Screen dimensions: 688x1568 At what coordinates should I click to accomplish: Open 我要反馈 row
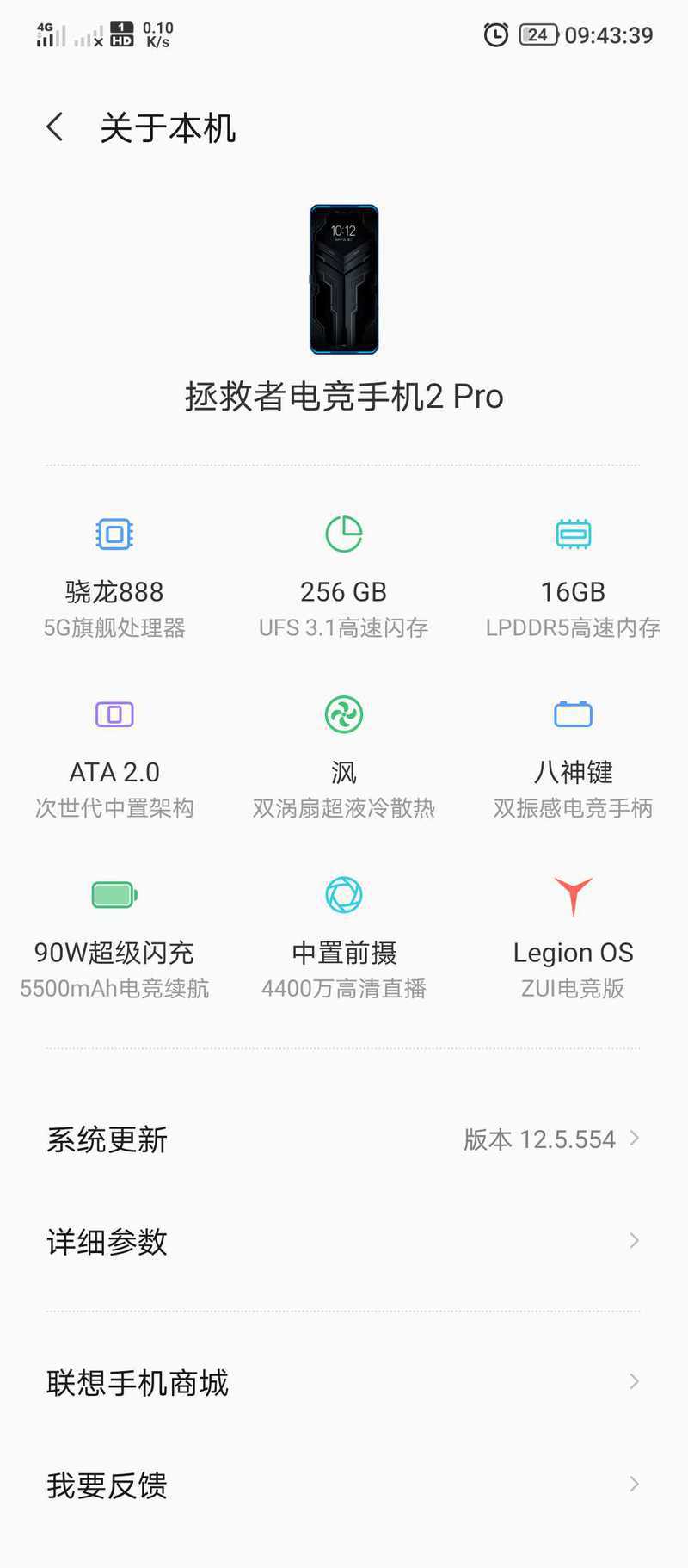coord(344,1485)
